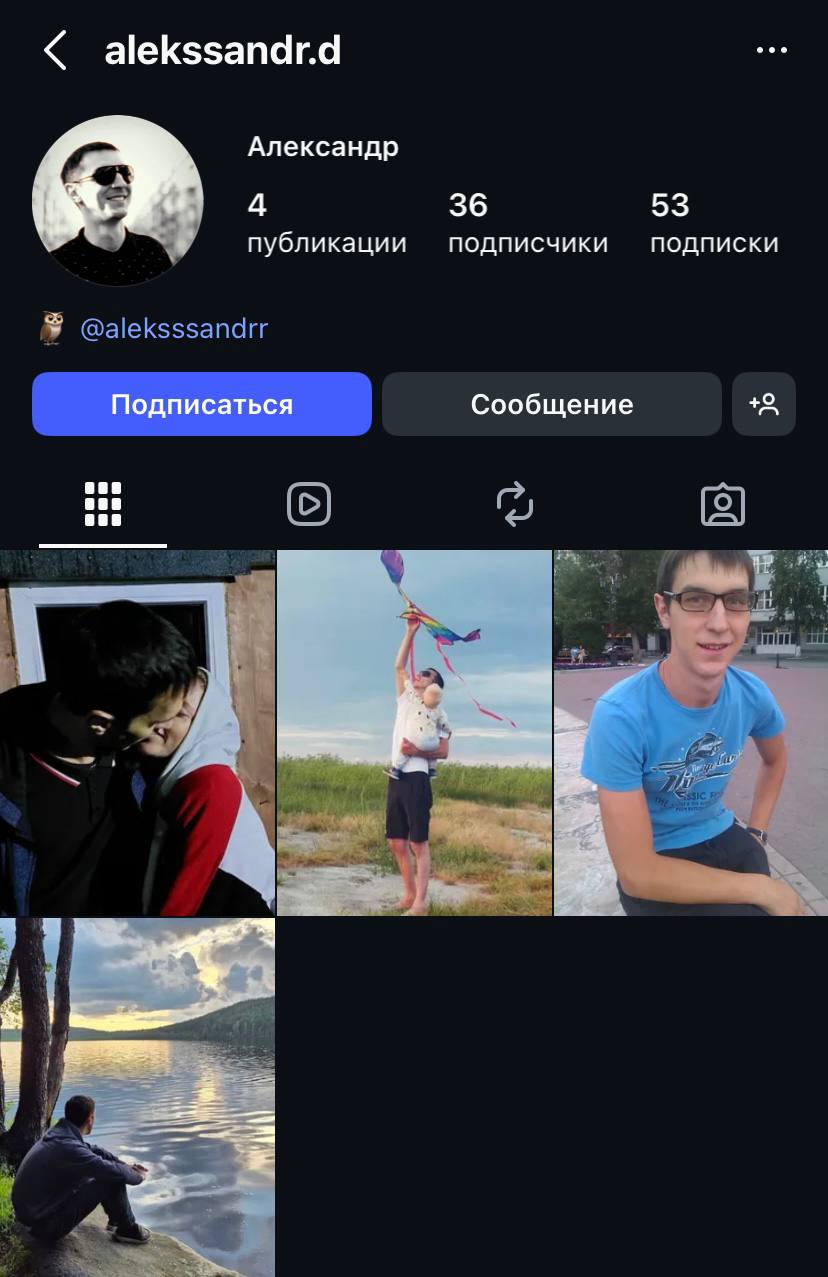Switch to the tagged photos tab
The height and width of the screenshot is (1277, 828).
click(x=723, y=504)
